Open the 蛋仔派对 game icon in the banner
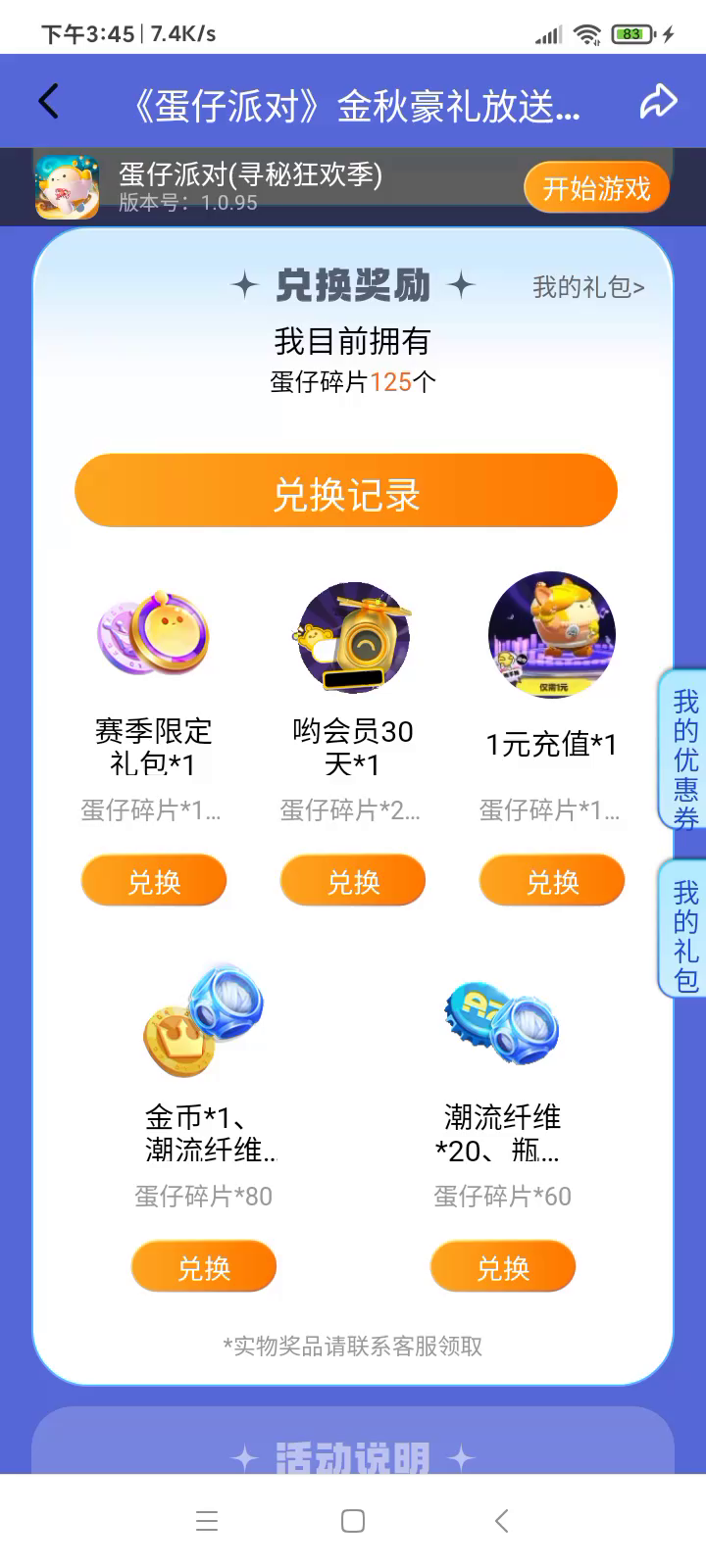This screenshot has height=1568, width=706. tap(67, 187)
